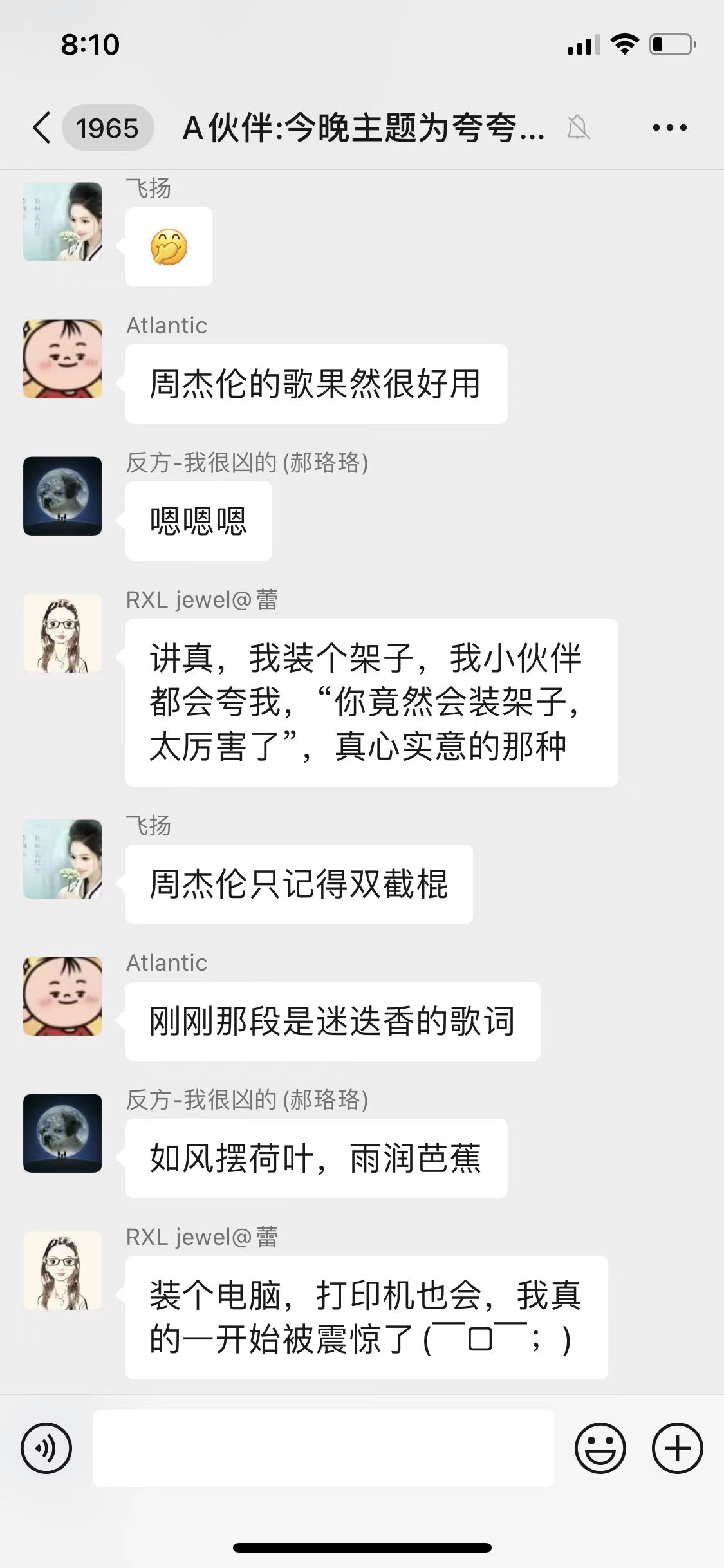View 飞扬's avatar beside emoji message

coord(62,222)
